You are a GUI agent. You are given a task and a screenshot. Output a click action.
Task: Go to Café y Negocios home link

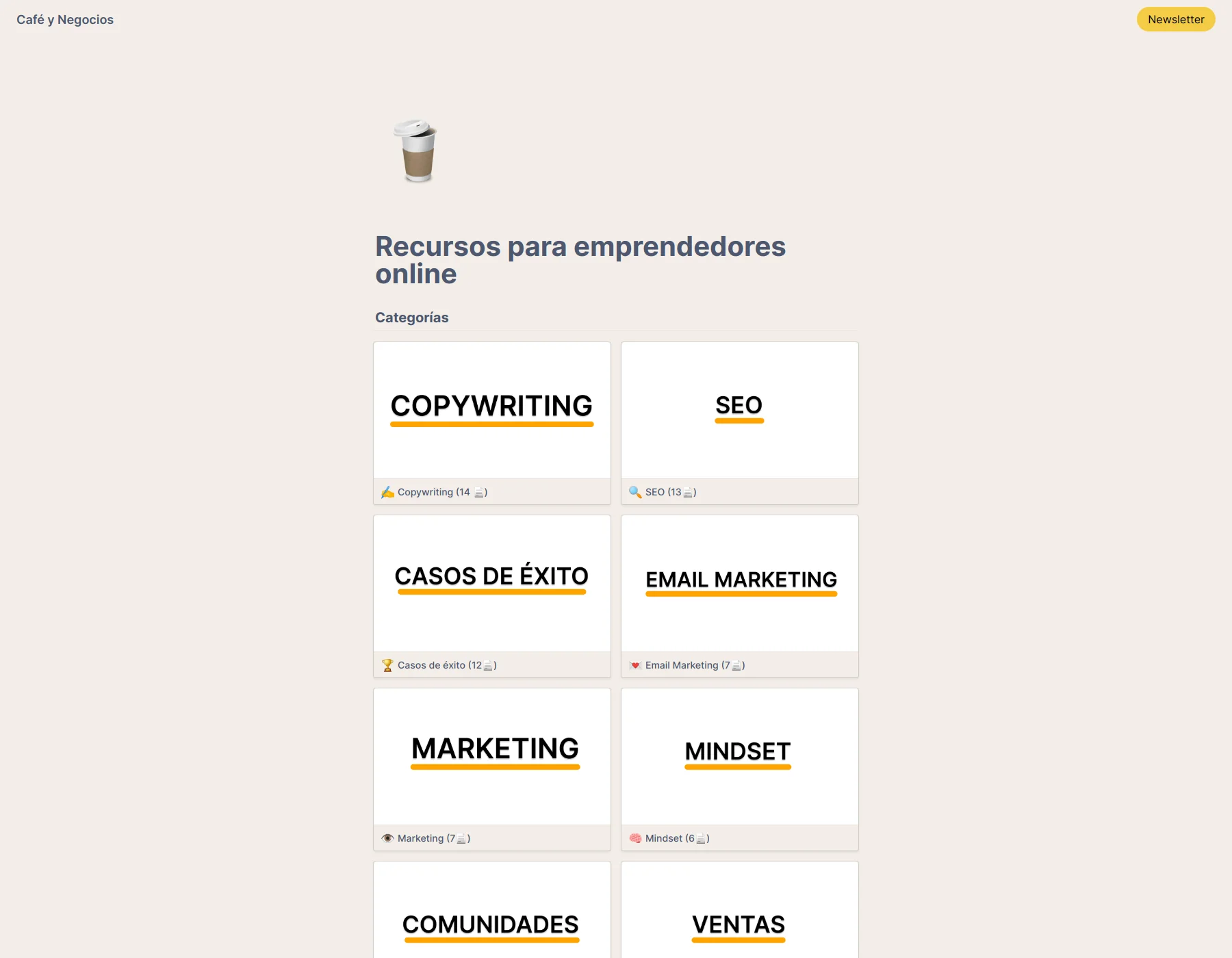coord(65,20)
